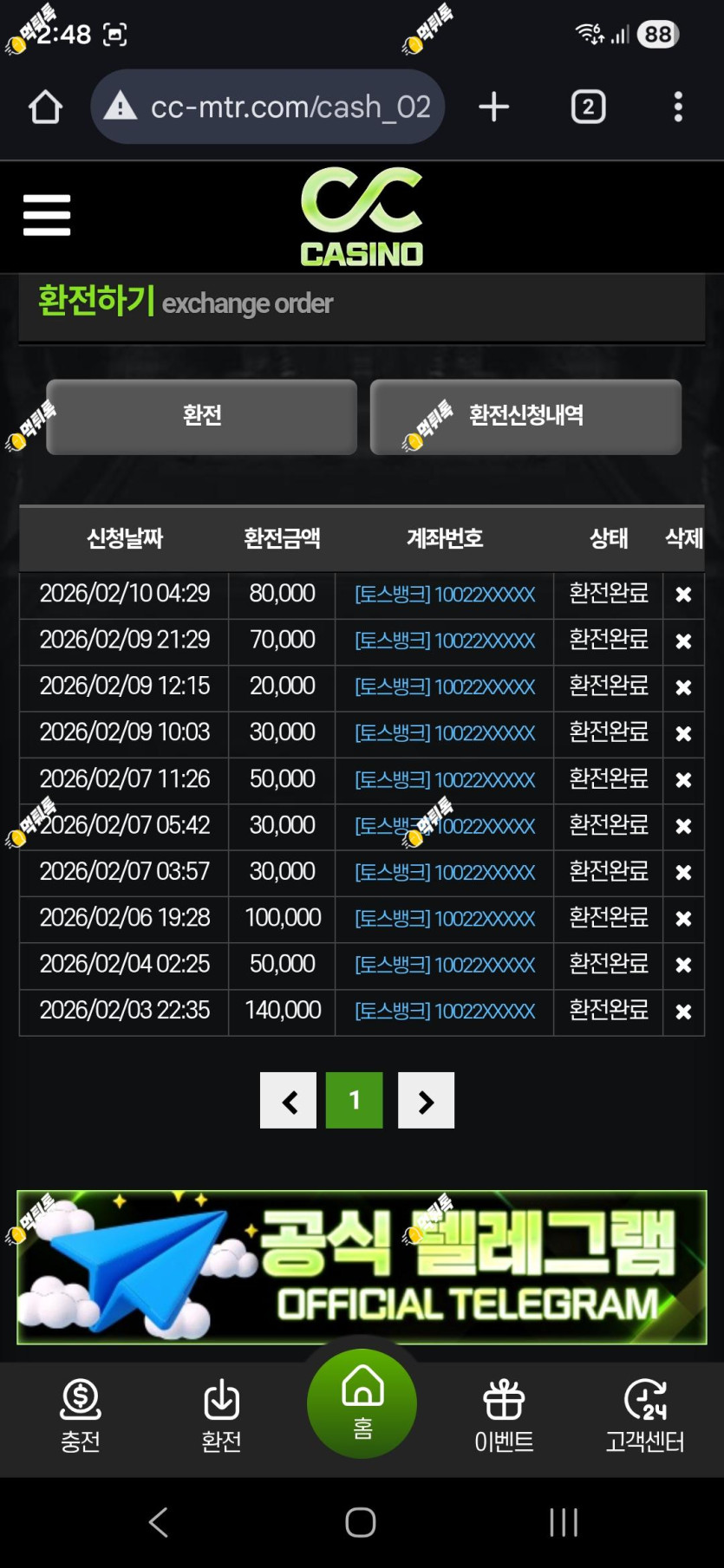This screenshot has width=724, height=1568.
Task: Open the 이벤트 tab
Action: click(x=504, y=1416)
